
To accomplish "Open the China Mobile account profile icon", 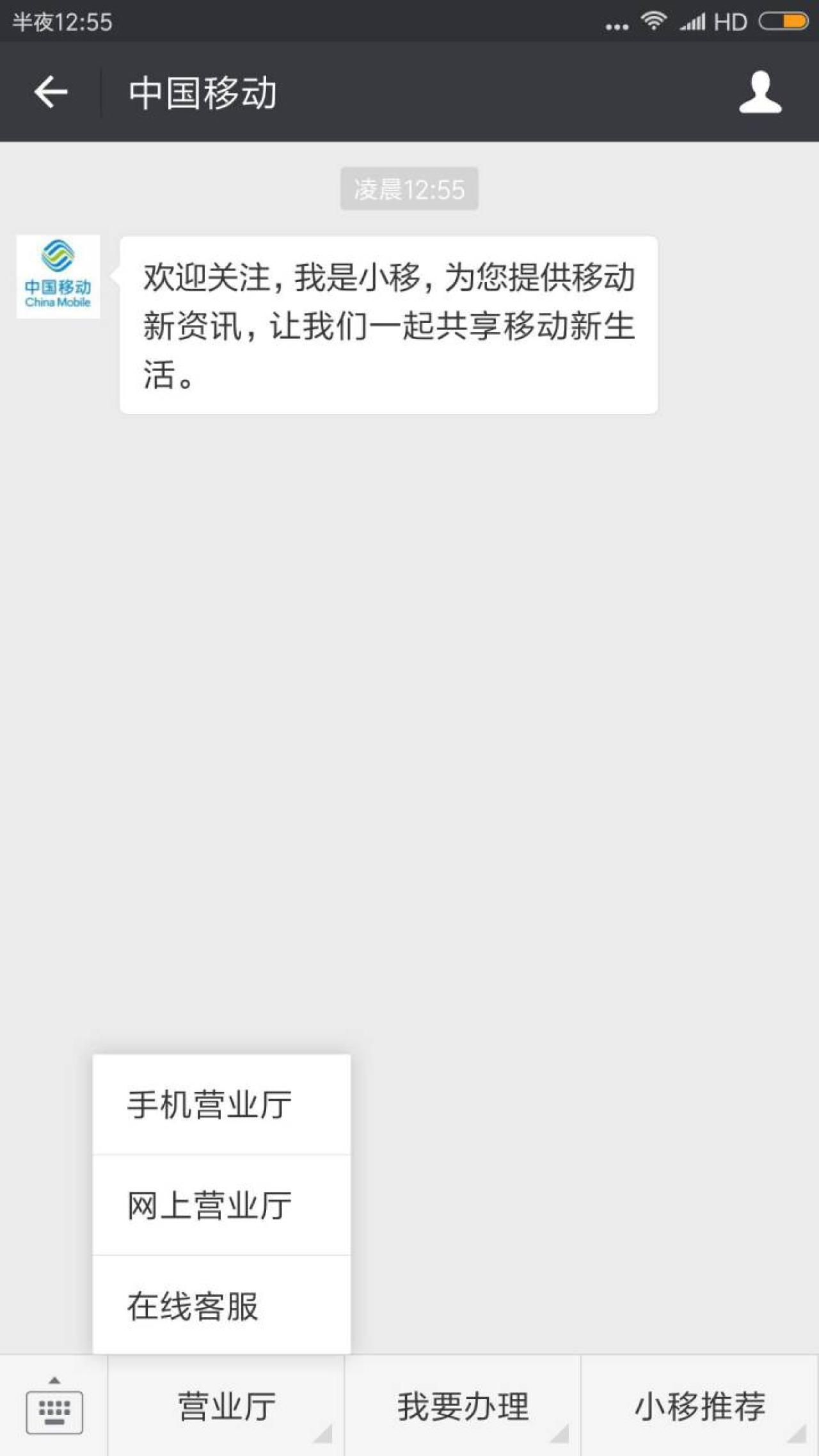I will coord(760,93).
